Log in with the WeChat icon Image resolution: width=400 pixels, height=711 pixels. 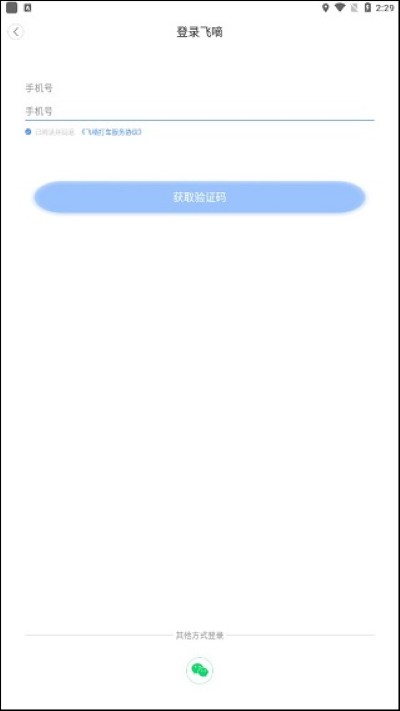tap(200, 670)
